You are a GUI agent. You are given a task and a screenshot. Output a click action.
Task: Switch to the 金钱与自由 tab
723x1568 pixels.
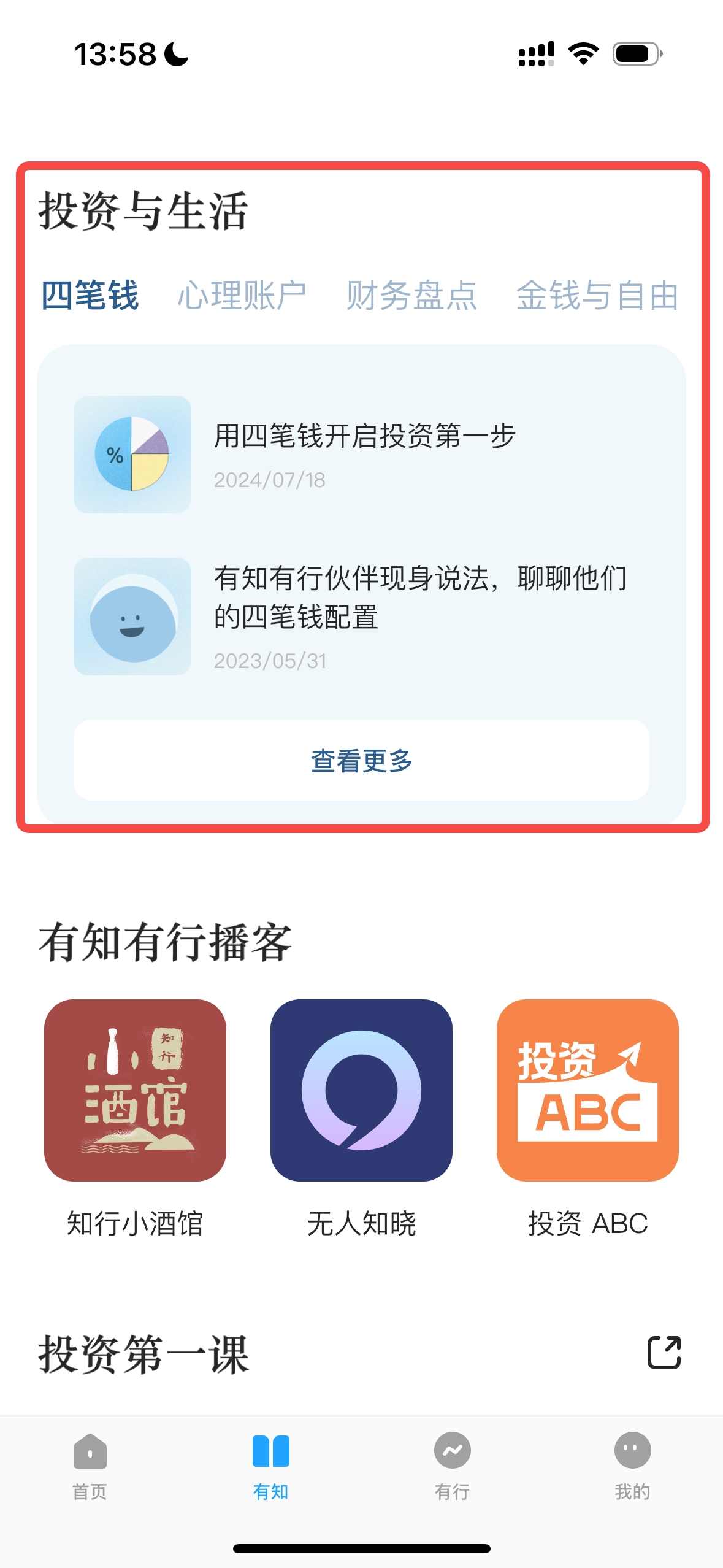pos(597,296)
